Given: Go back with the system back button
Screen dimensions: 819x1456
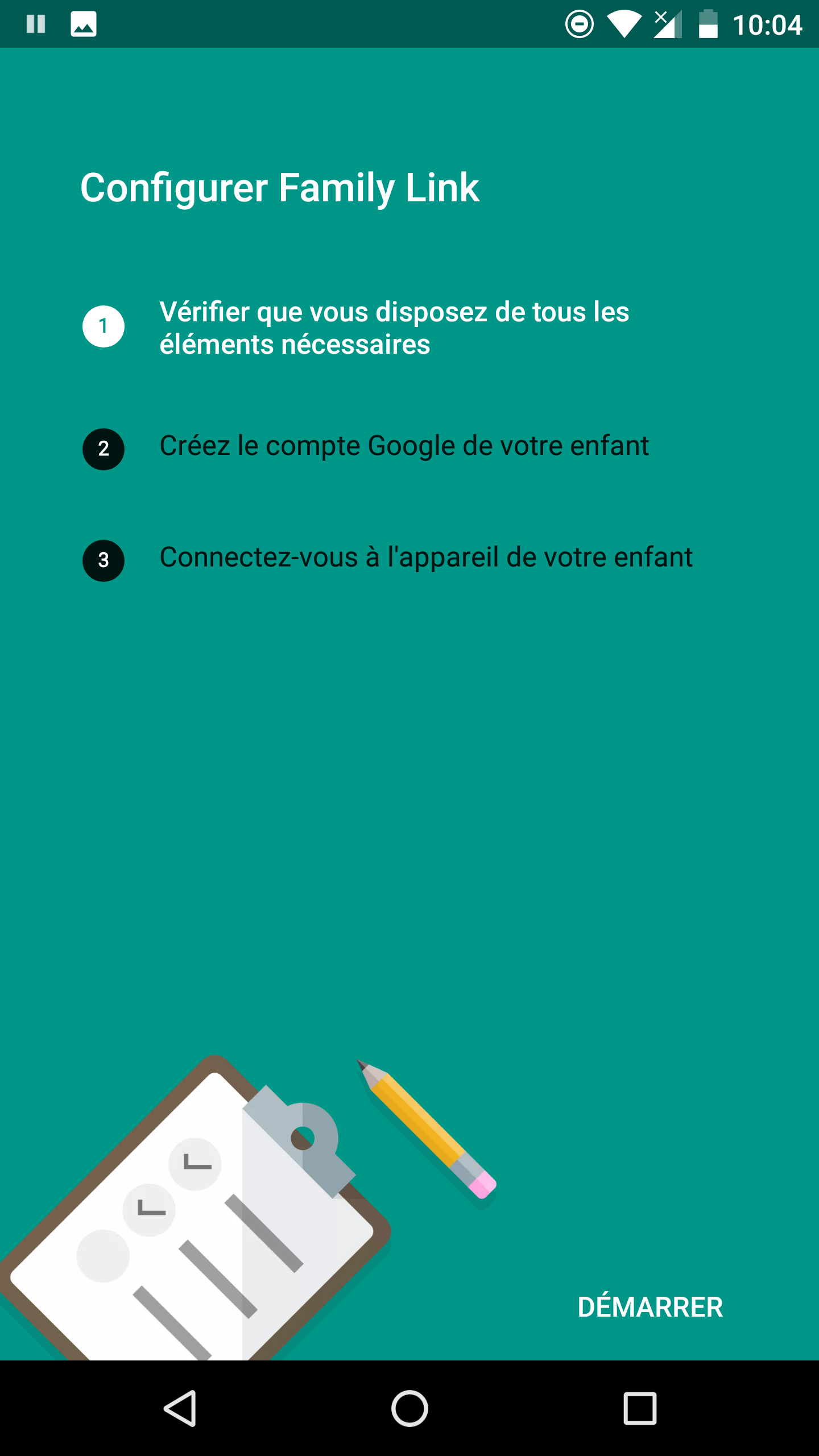Looking at the screenshot, I should coord(180,1408).
